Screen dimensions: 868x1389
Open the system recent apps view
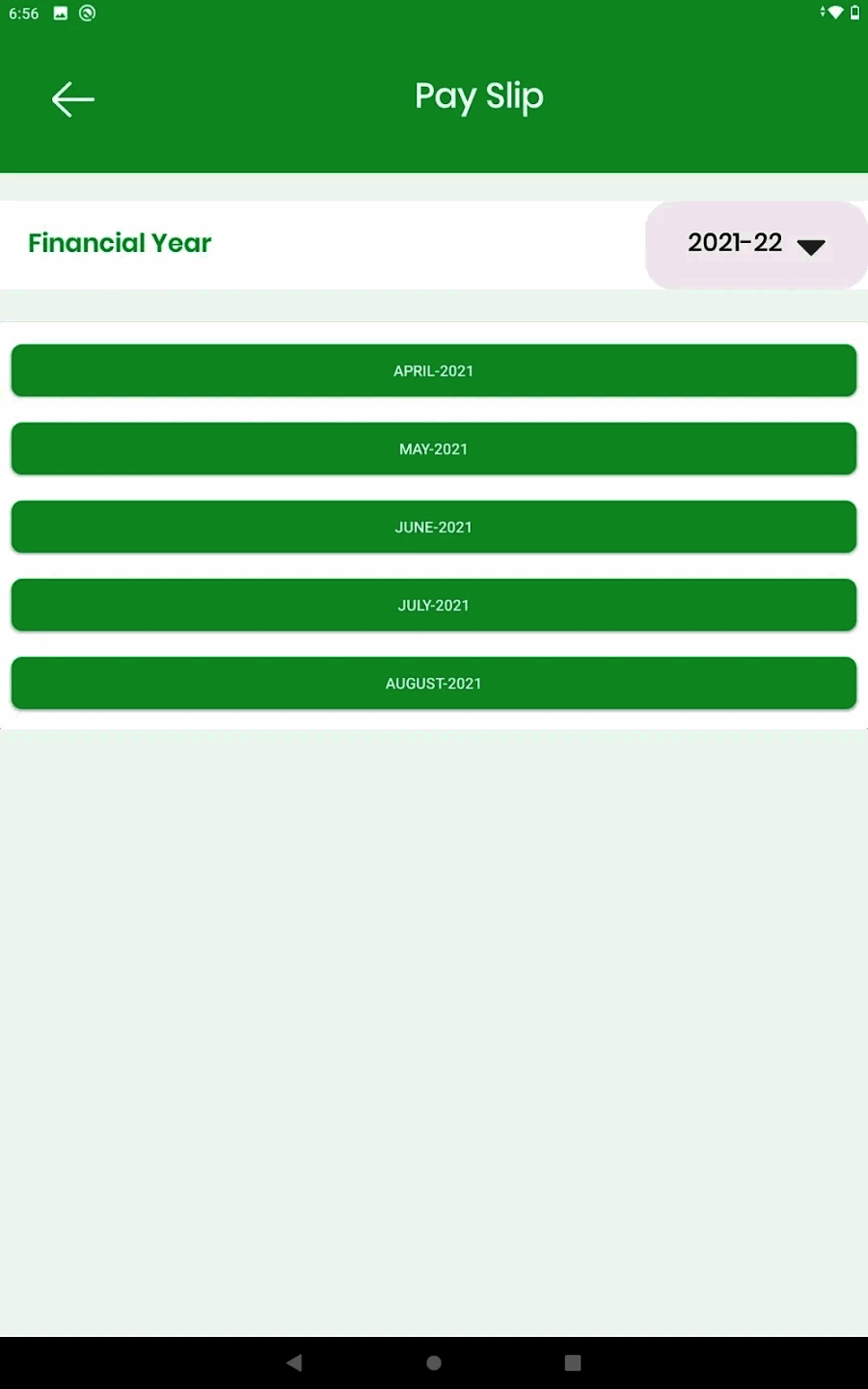(x=573, y=1362)
